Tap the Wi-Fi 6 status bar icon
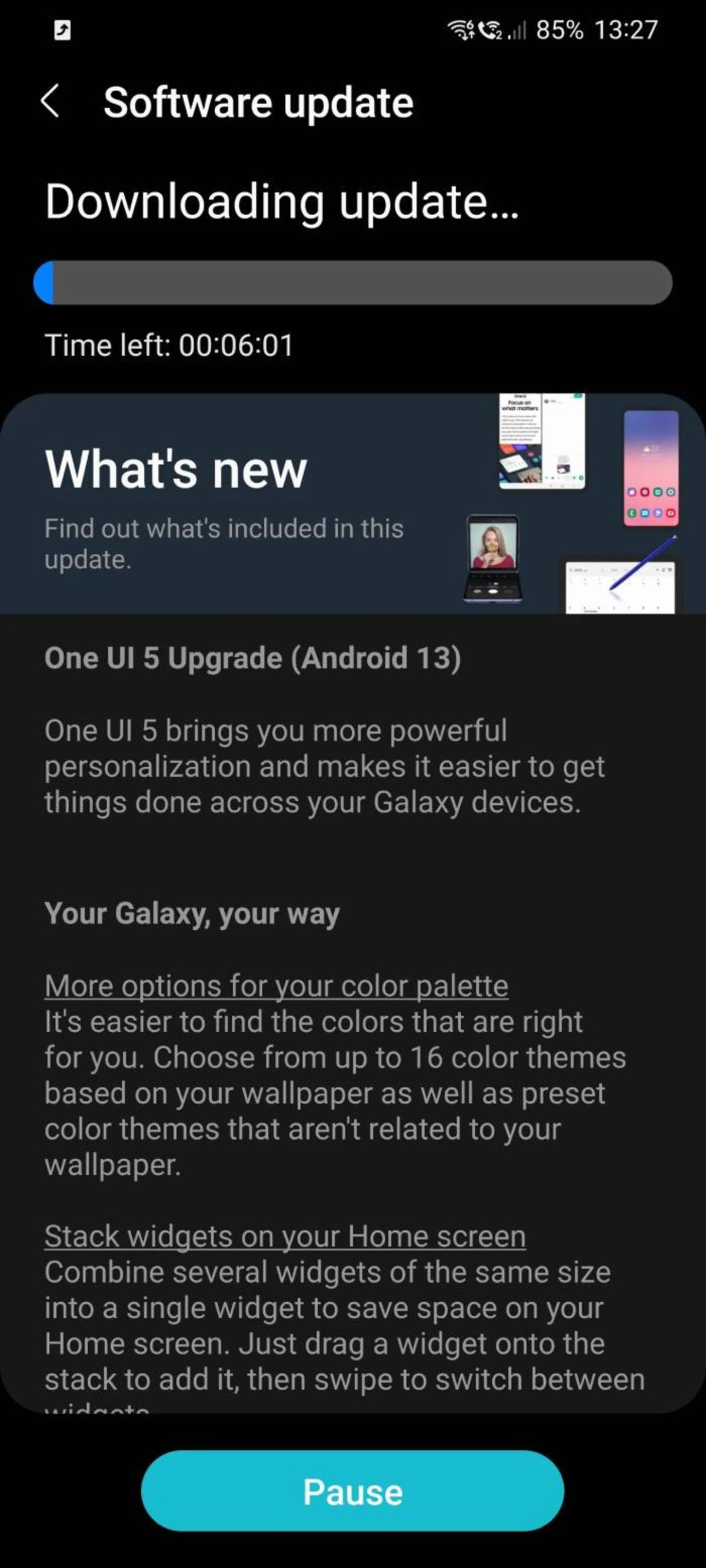 pyautogui.click(x=461, y=31)
